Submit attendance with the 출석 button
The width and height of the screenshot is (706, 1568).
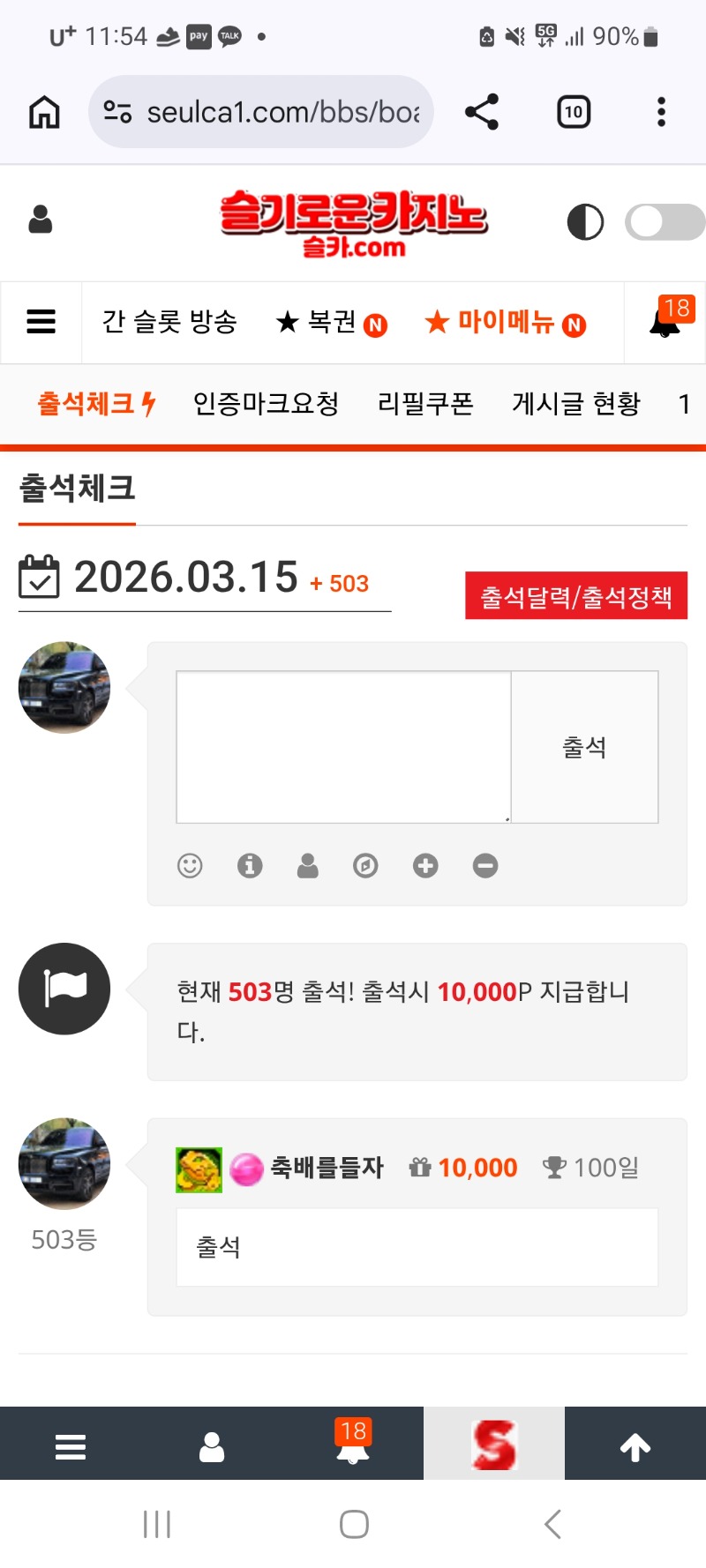(584, 747)
